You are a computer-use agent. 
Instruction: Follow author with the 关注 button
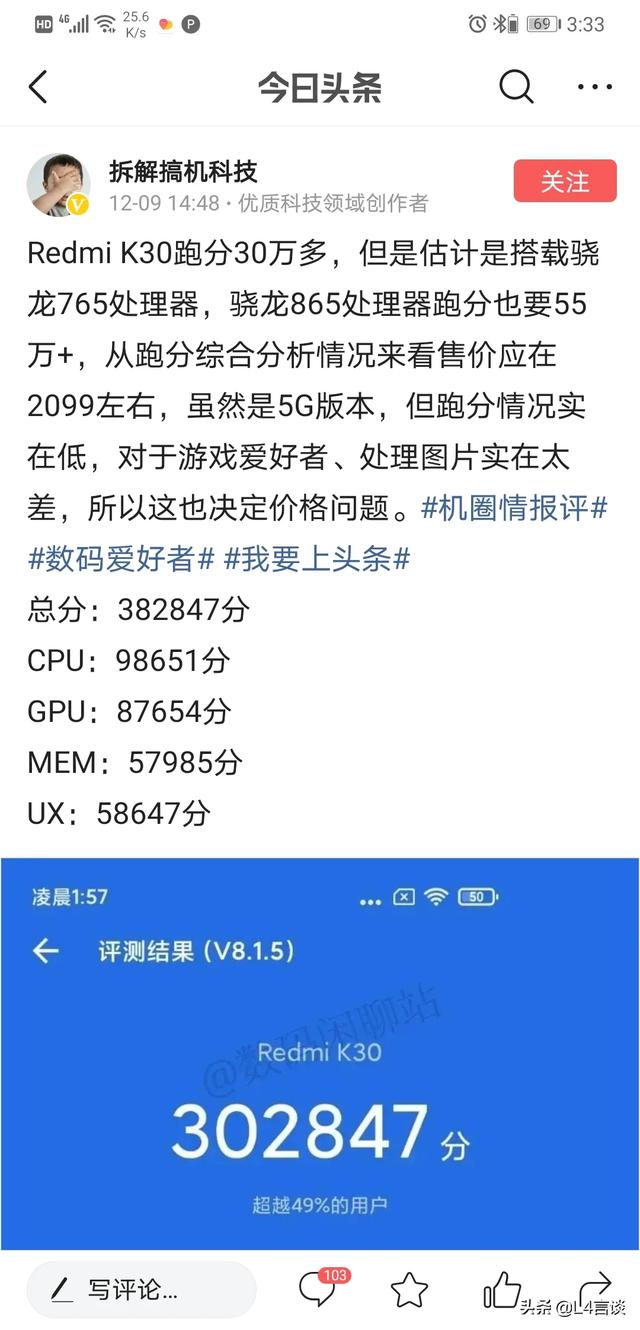(565, 181)
